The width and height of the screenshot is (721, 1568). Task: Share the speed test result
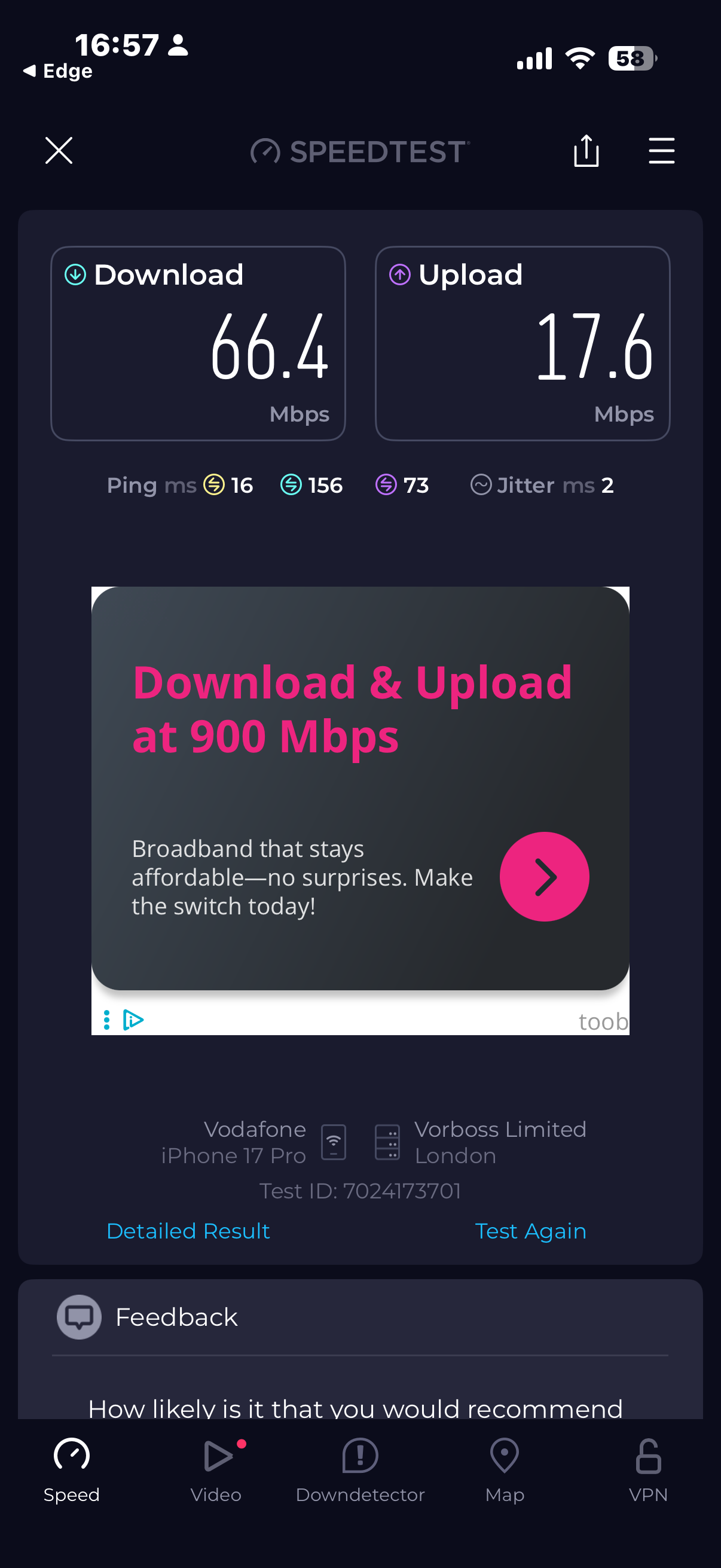point(586,150)
